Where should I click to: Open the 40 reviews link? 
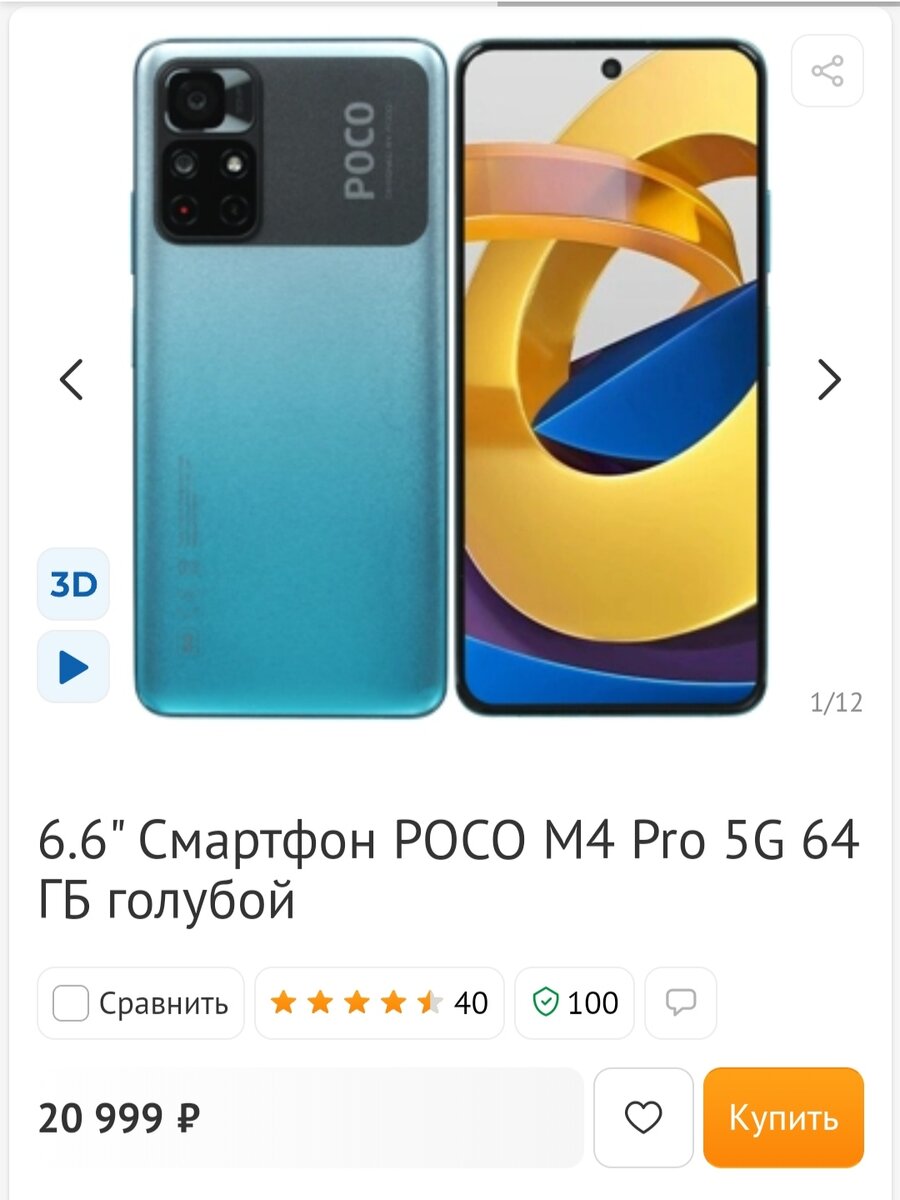(470, 1002)
